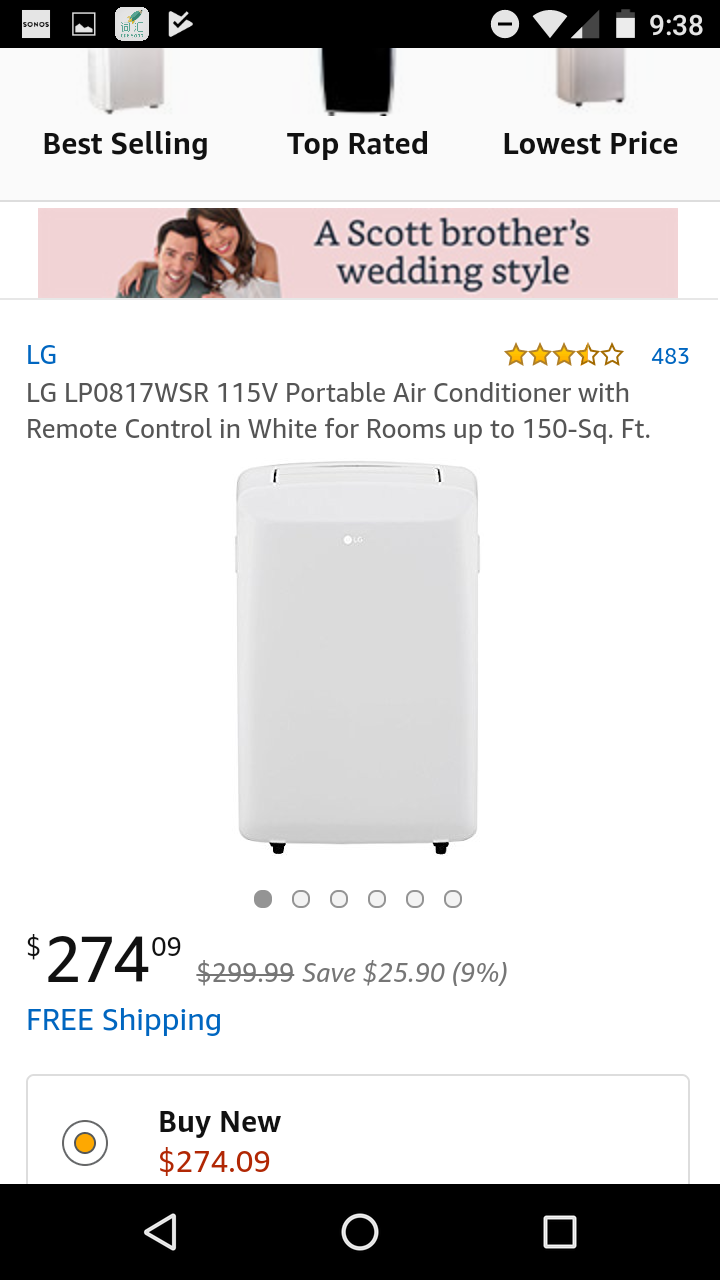720x1280 pixels.
Task: Tap the Wi-Fi icon in status bar
Action: click(548, 22)
